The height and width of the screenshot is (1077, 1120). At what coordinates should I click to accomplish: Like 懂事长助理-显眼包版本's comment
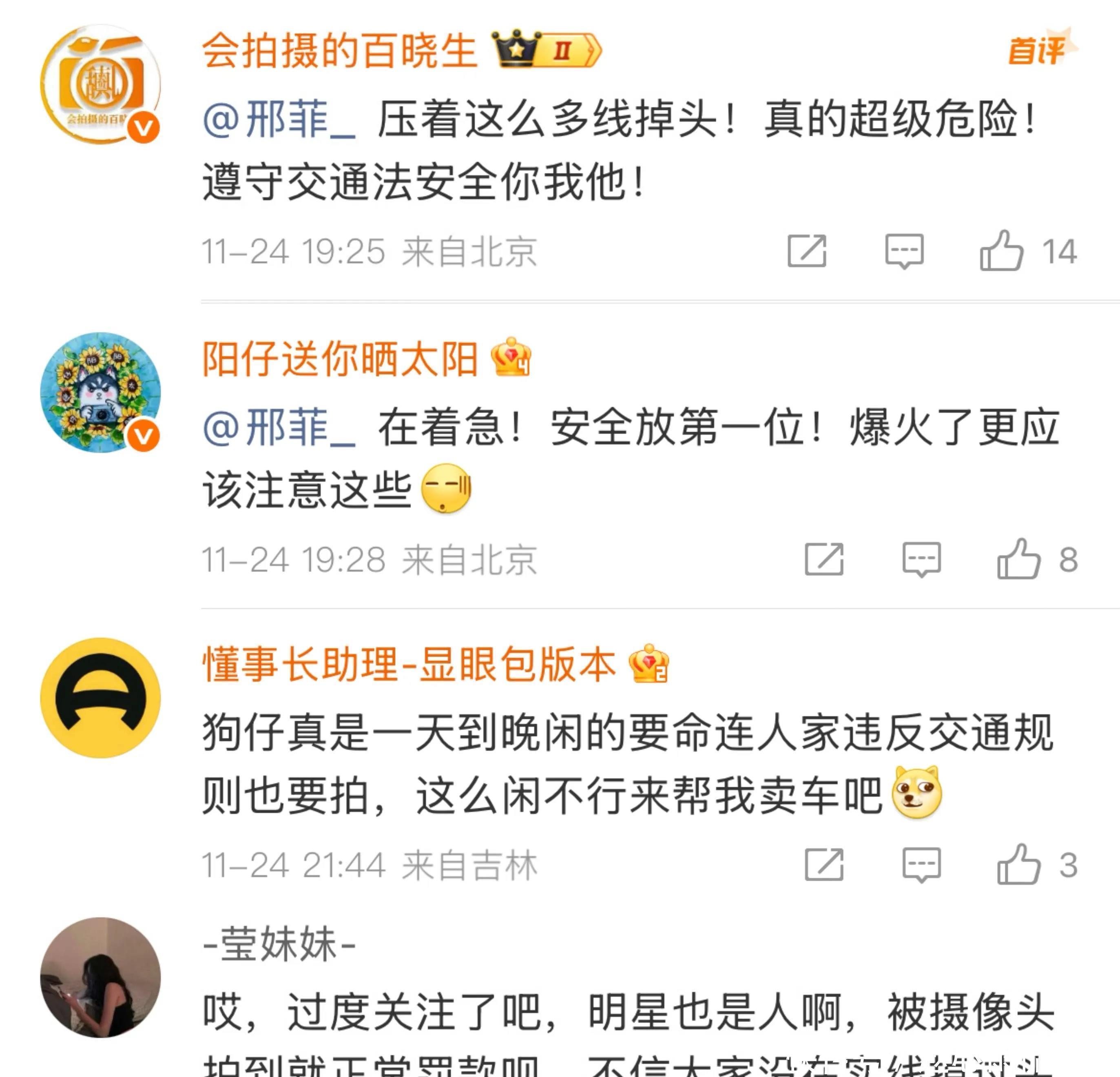tap(1019, 865)
